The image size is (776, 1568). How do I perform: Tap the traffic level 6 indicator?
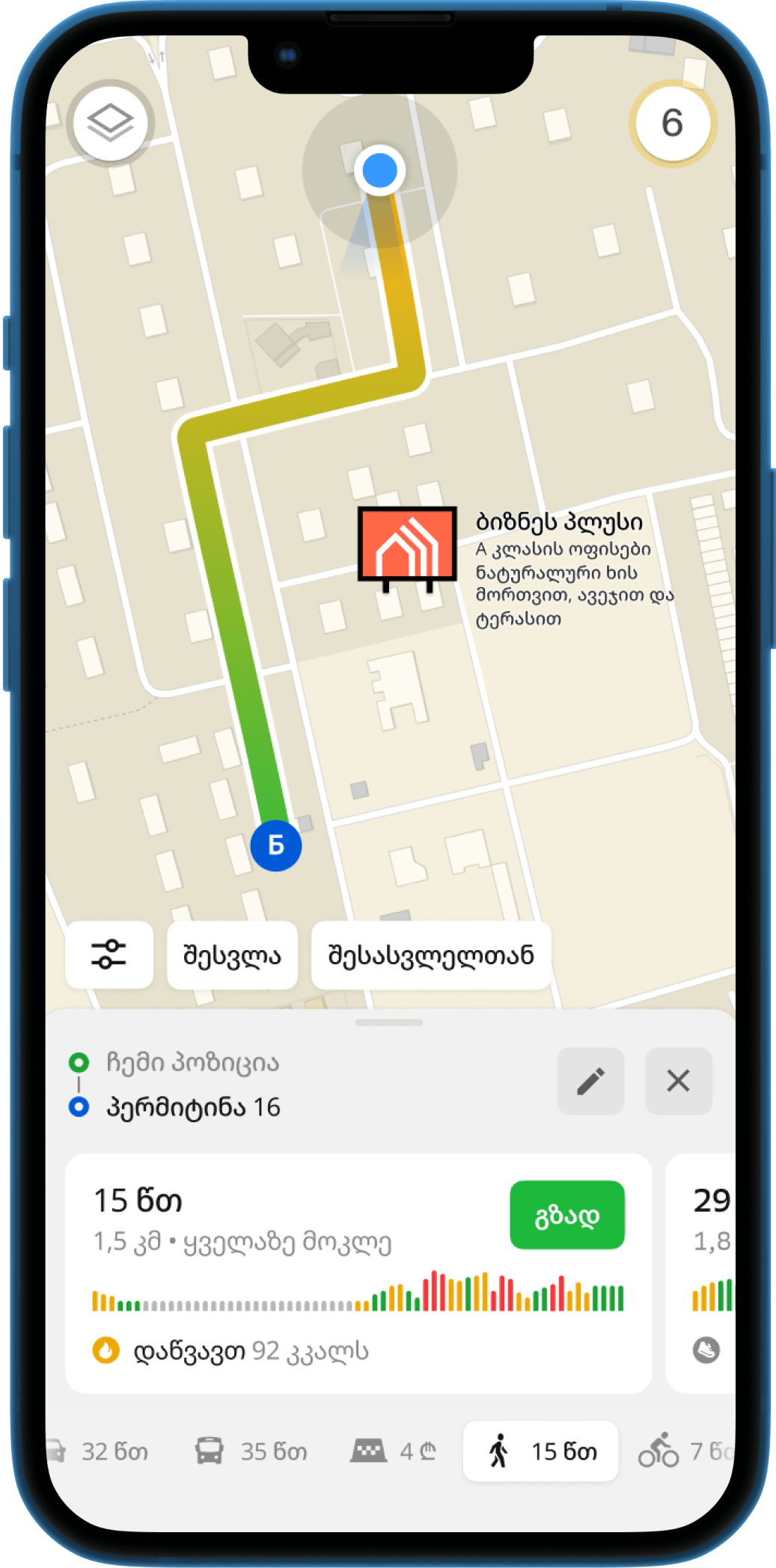pyautogui.click(x=672, y=123)
